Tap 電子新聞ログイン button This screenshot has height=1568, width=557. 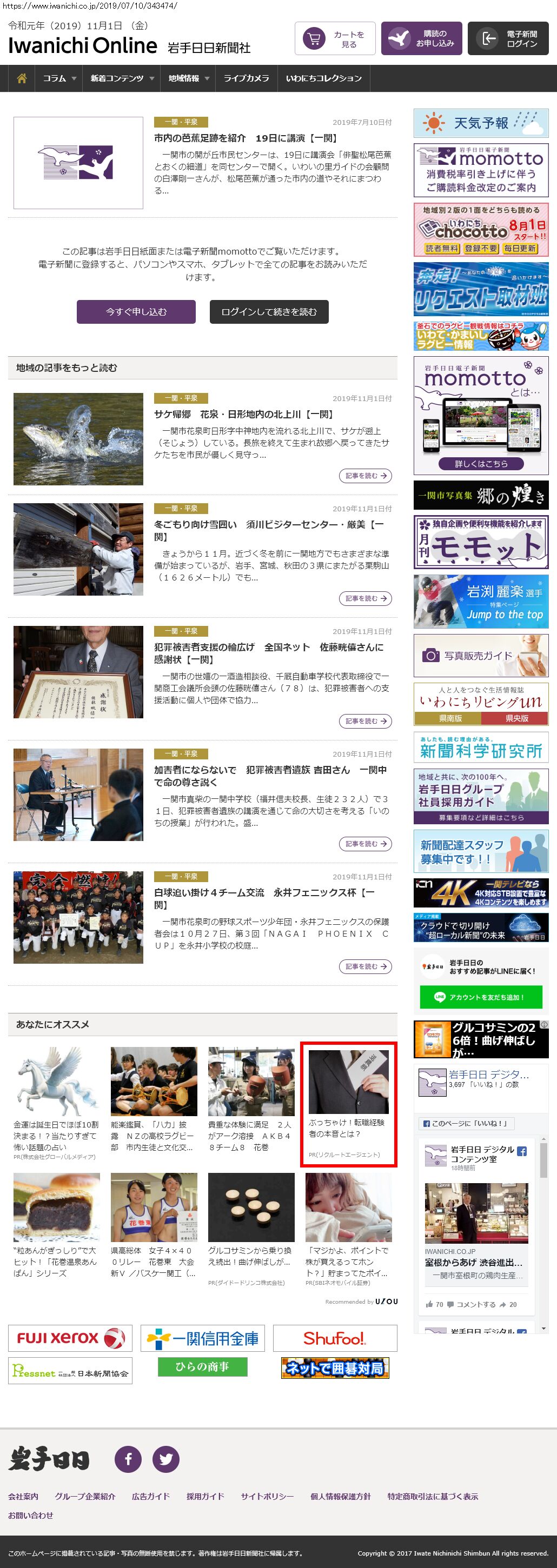point(508,39)
